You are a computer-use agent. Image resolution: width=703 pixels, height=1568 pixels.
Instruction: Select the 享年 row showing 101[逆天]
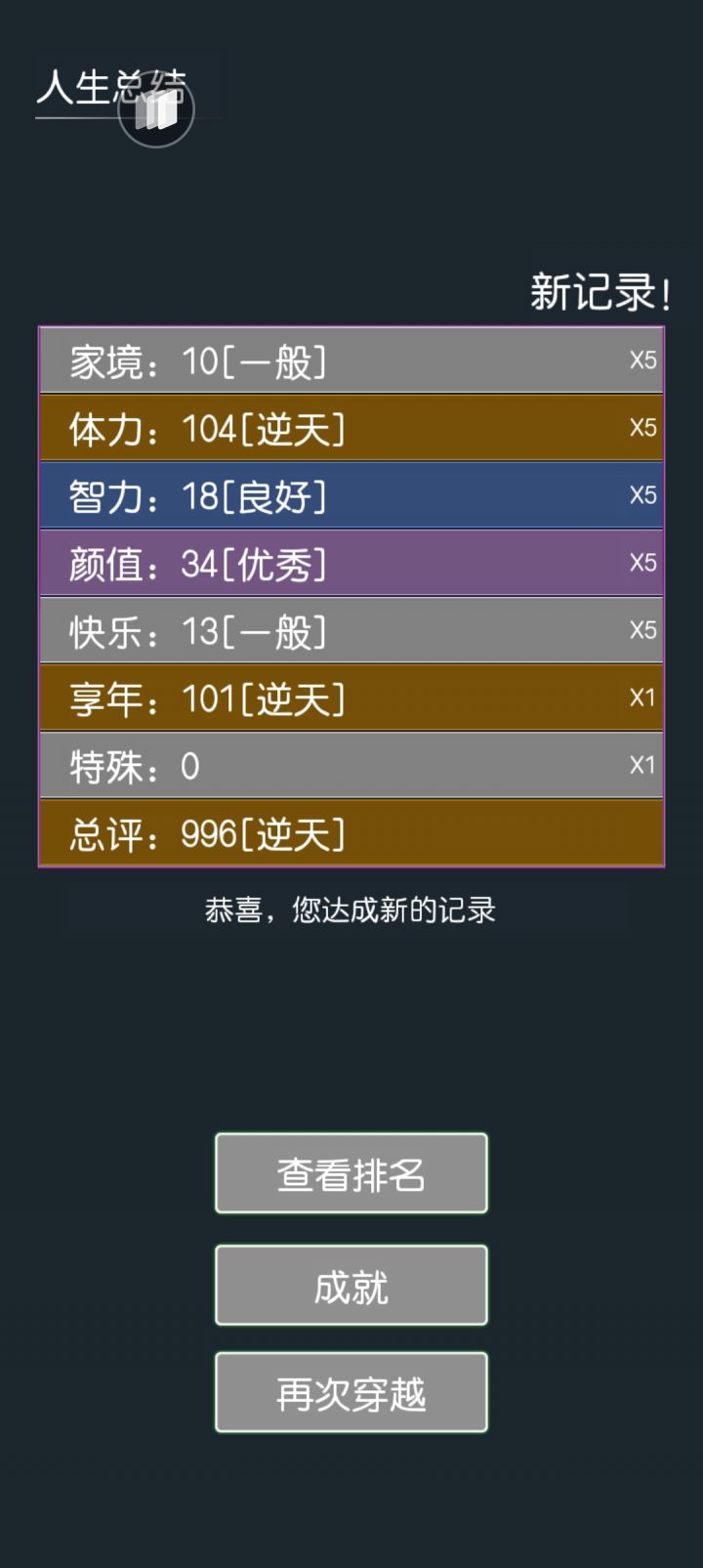pyautogui.click(x=244, y=698)
